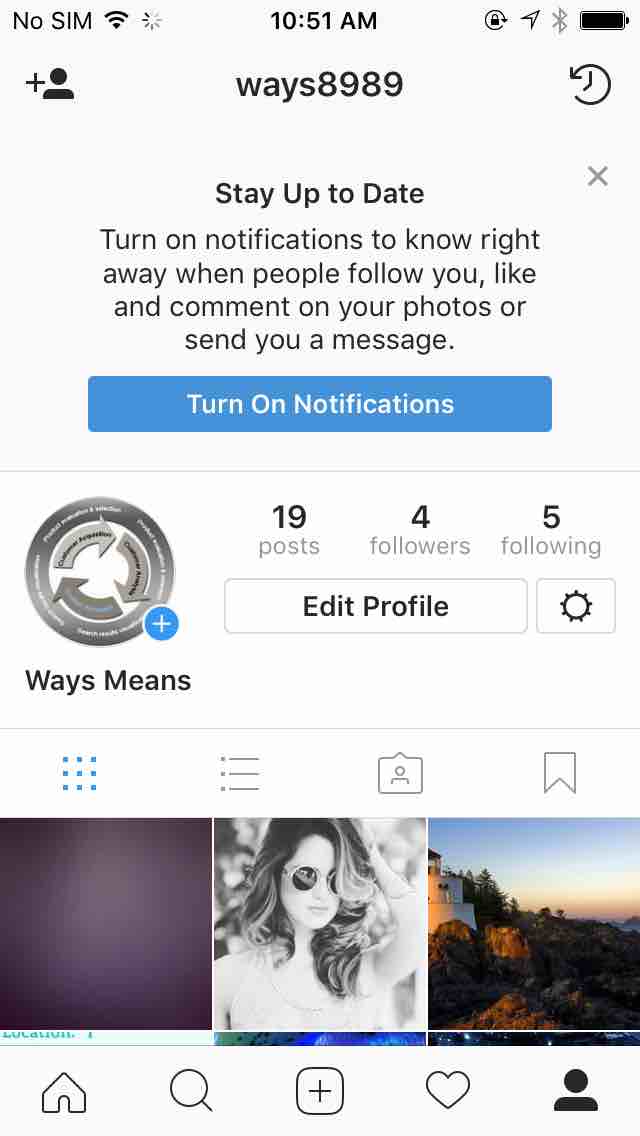This screenshot has width=640, height=1136.
Task: Open the lighthouse sunset post
Action: [x=534, y=923]
